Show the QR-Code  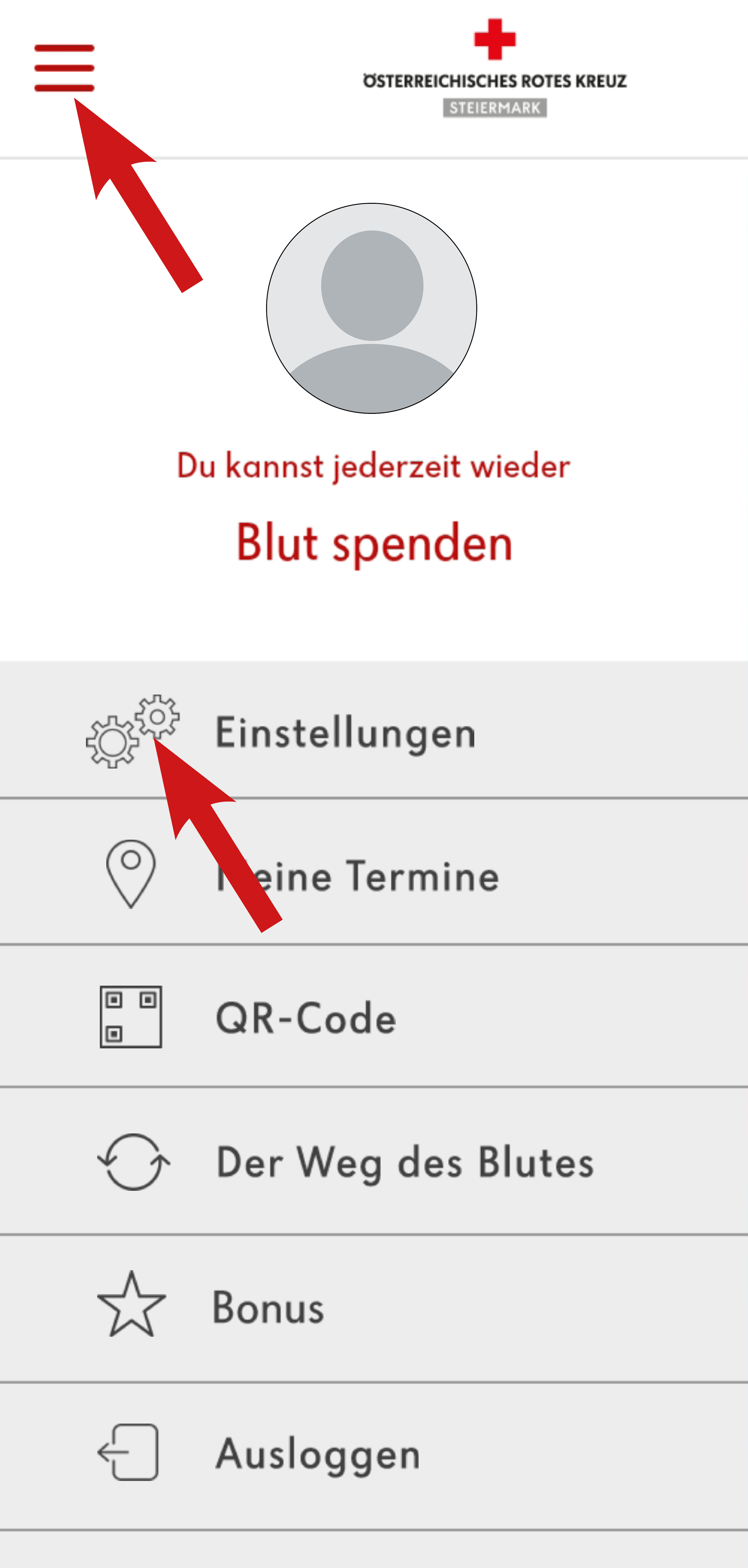pyautogui.click(x=374, y=1016)
